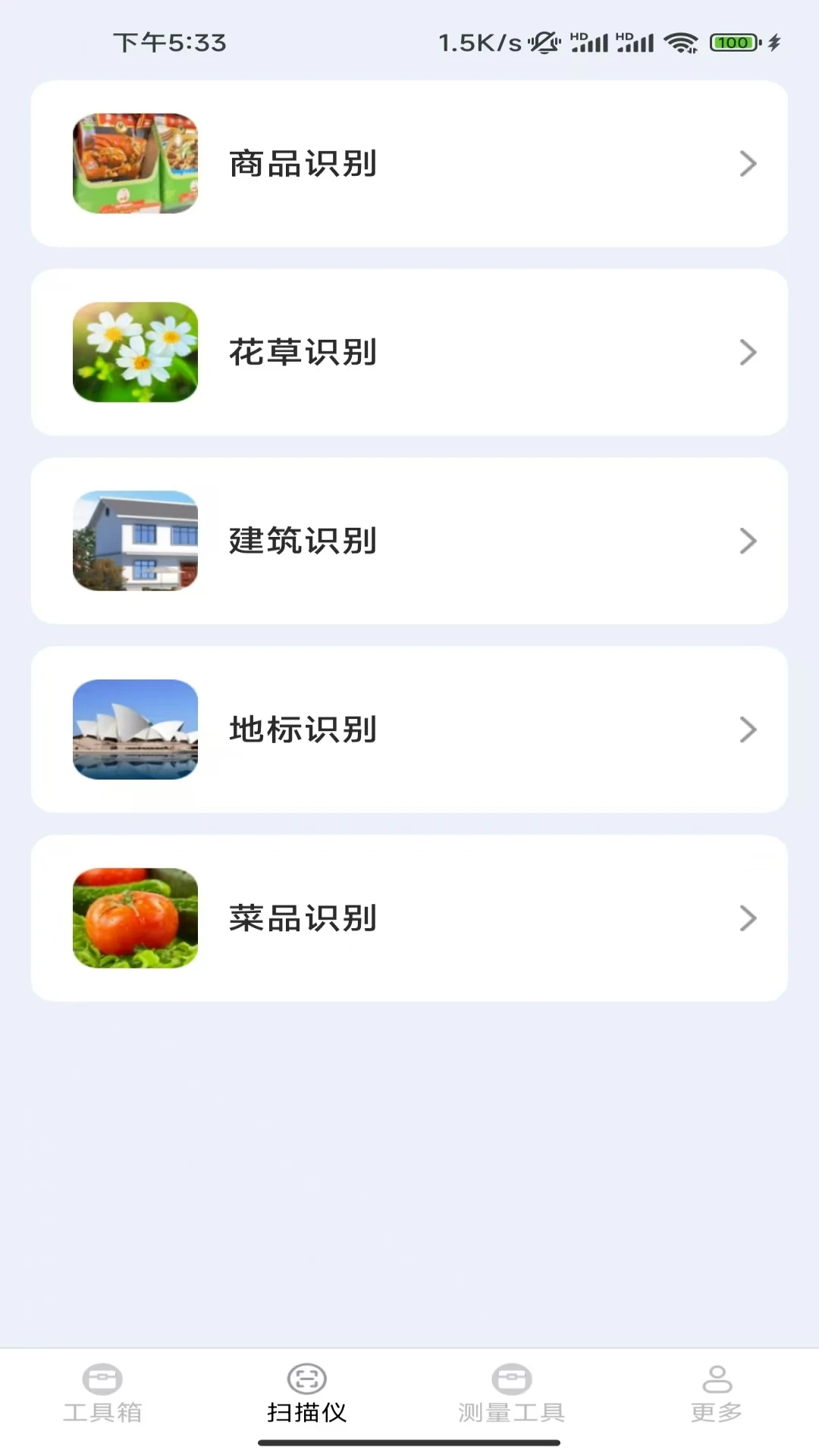This screenshot has width=819, height=1456.
Task: Click the building recognition thumbnail image
Action: (x=134, y=541)
